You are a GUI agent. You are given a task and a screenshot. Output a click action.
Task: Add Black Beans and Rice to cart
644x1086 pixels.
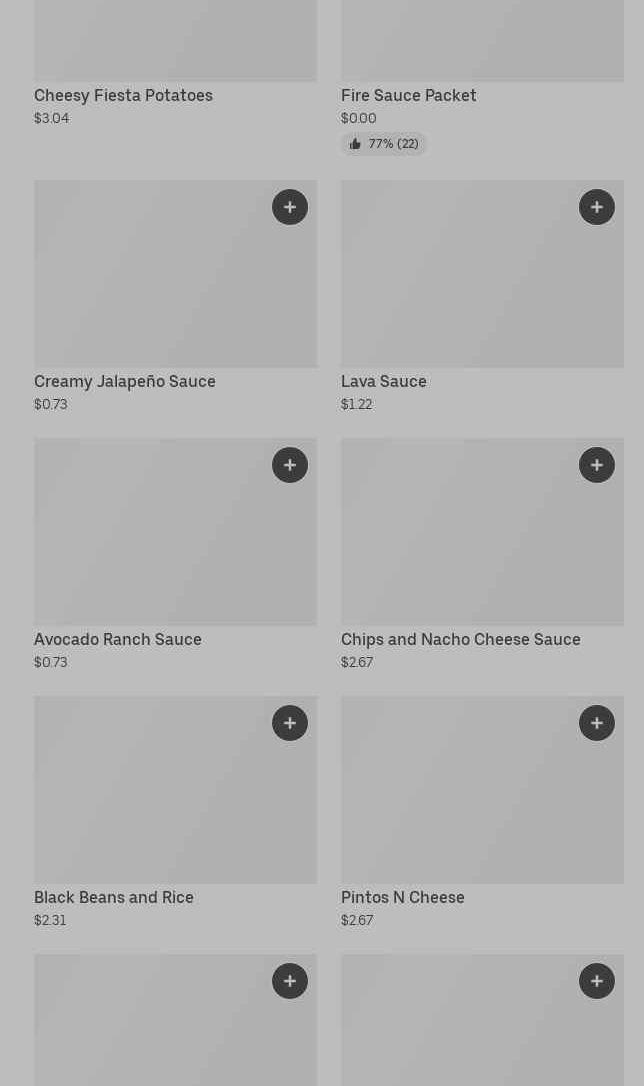tap(290, 723)
